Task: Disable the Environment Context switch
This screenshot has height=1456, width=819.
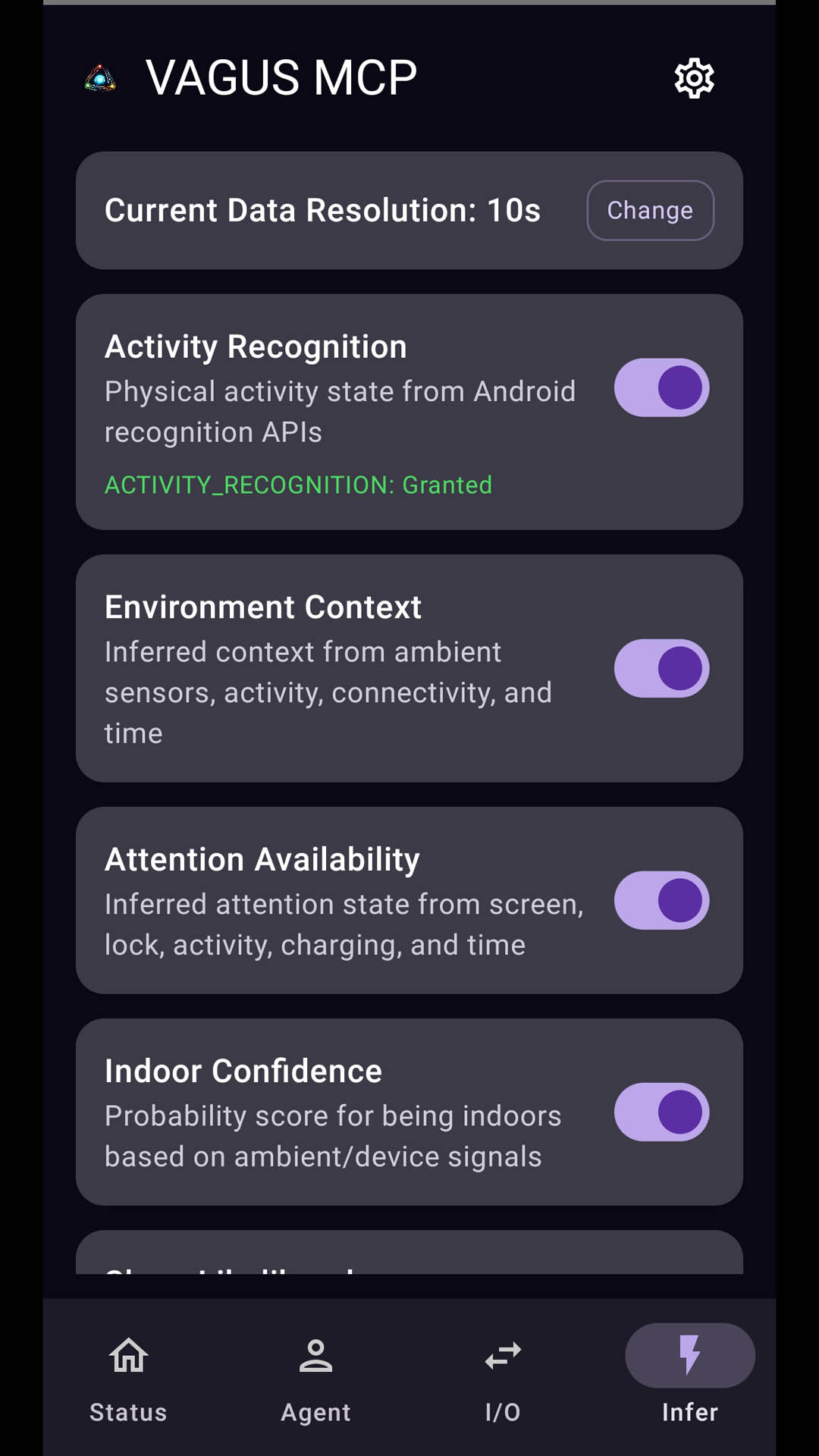Action: [661, 668]
